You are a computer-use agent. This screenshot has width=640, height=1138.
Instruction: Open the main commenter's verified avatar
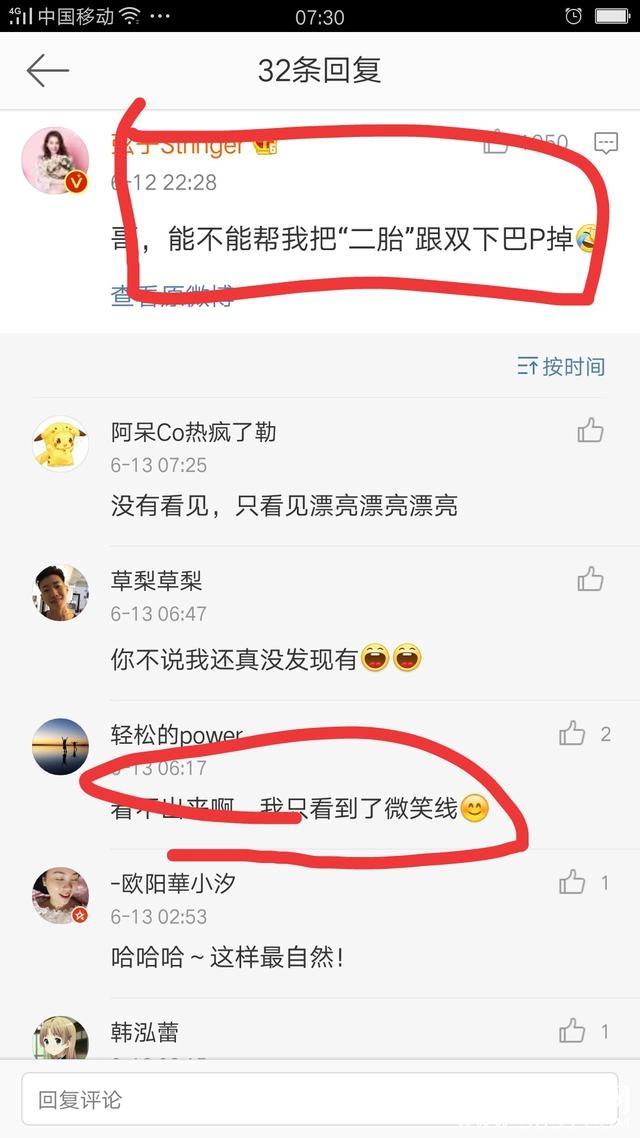pyautogui.click(x=56, y=160)
